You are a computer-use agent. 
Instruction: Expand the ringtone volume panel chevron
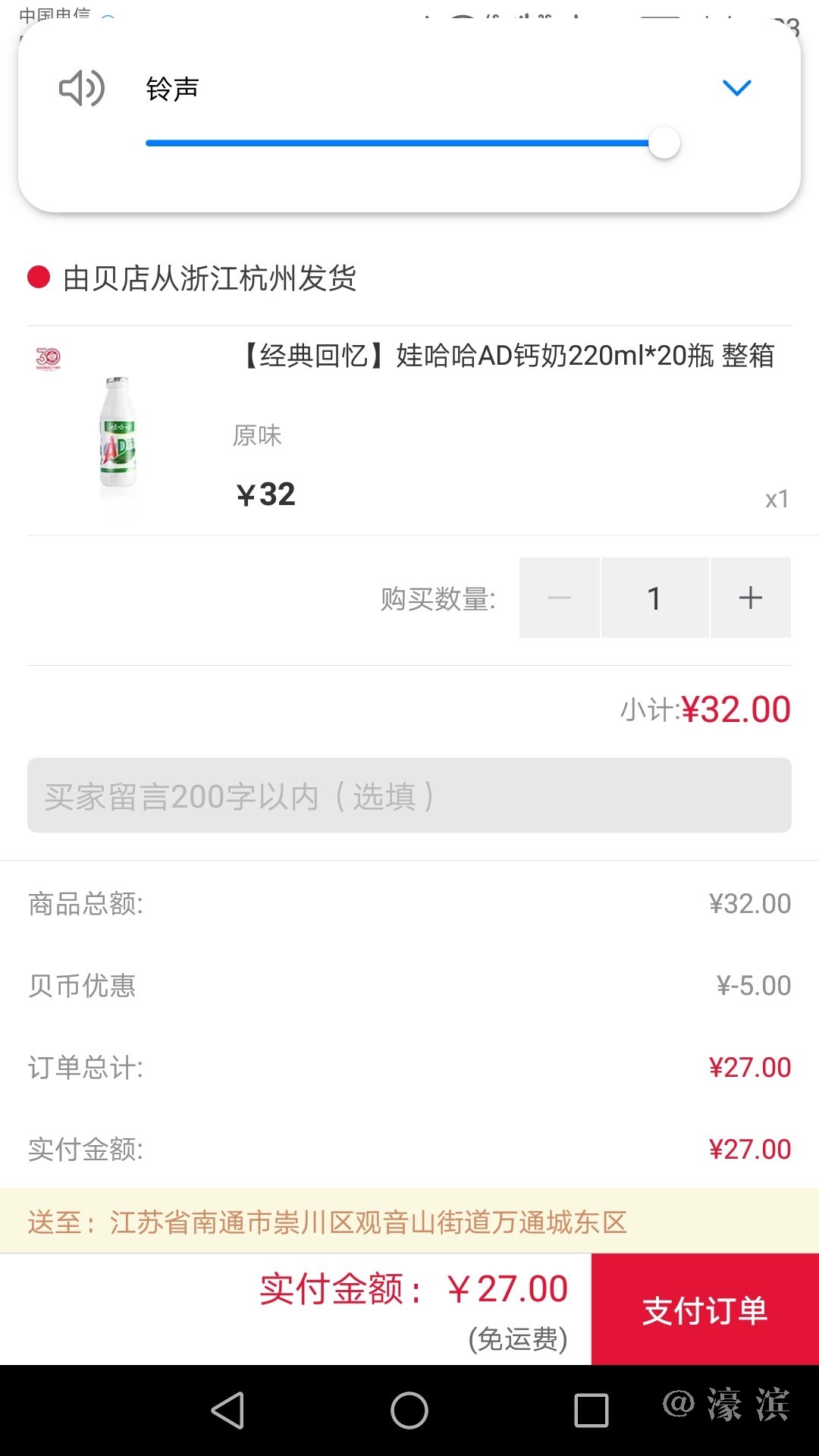click(736, 88)
